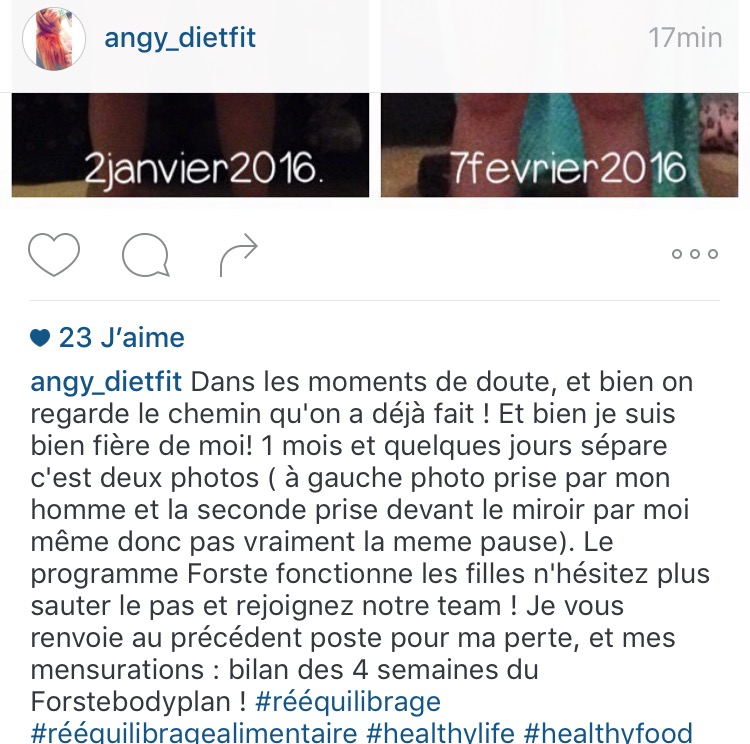Screen dimensions: 750x744
Task: Open the #healthylife hashtag
Action: tap(440, 732)
